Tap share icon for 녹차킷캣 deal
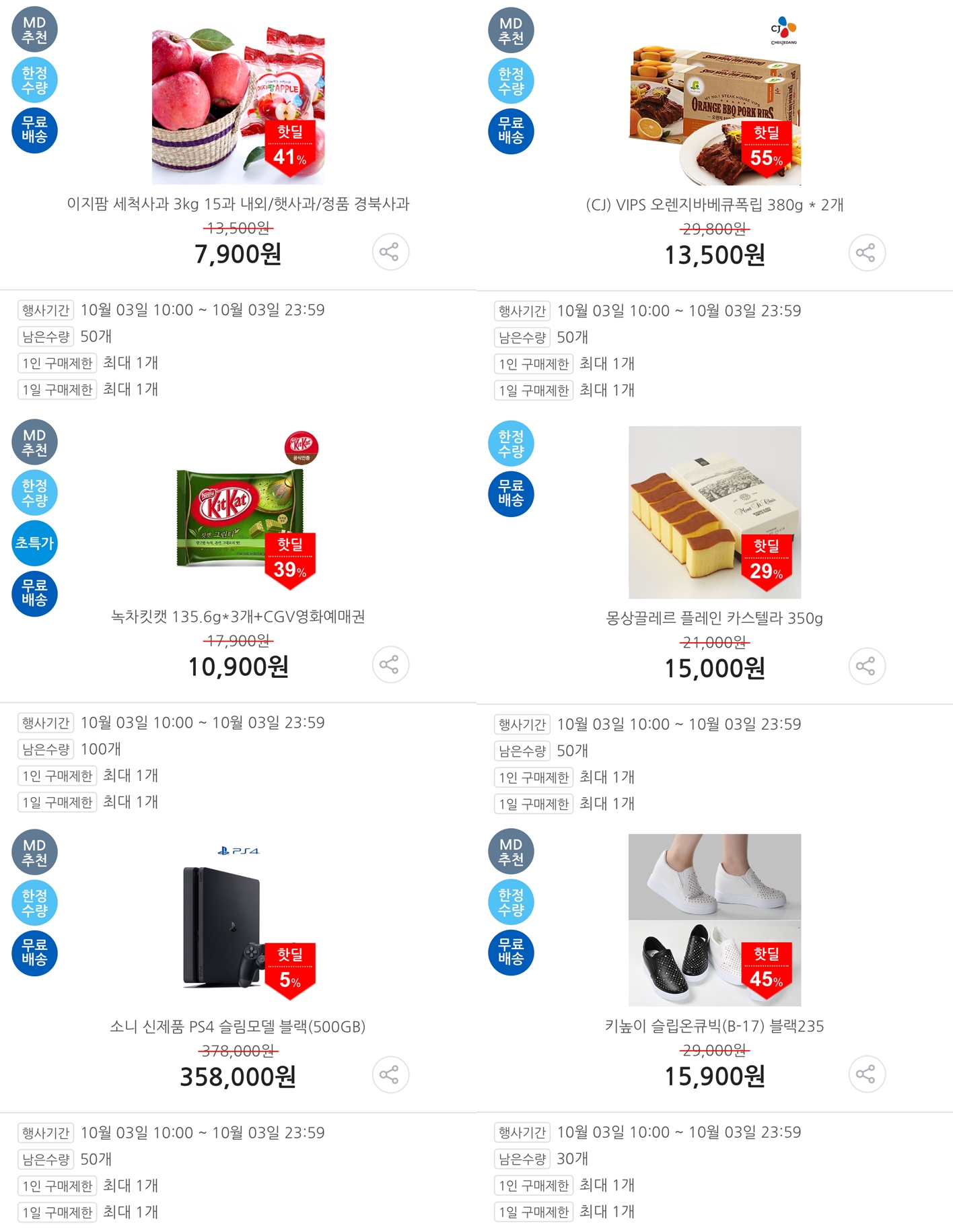 point(390,665)
